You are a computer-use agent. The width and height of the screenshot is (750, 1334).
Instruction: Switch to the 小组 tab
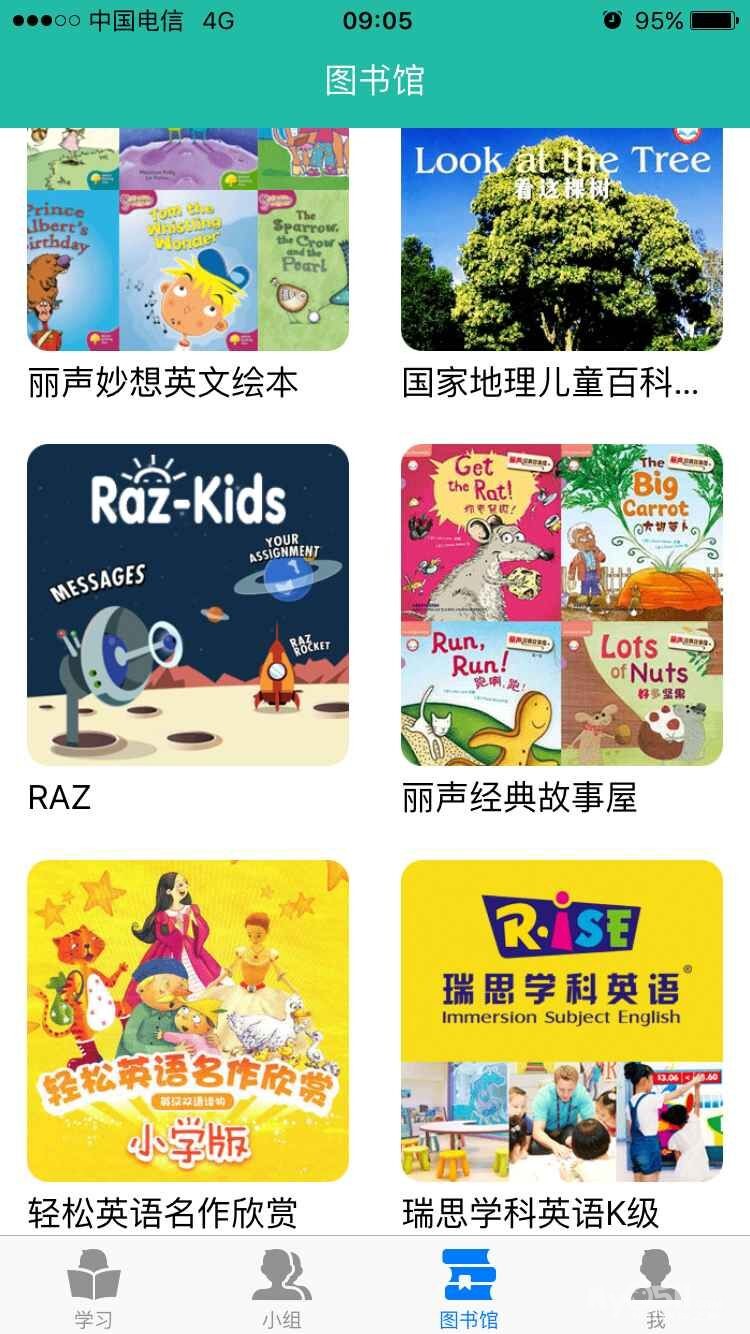point(281,1287)
